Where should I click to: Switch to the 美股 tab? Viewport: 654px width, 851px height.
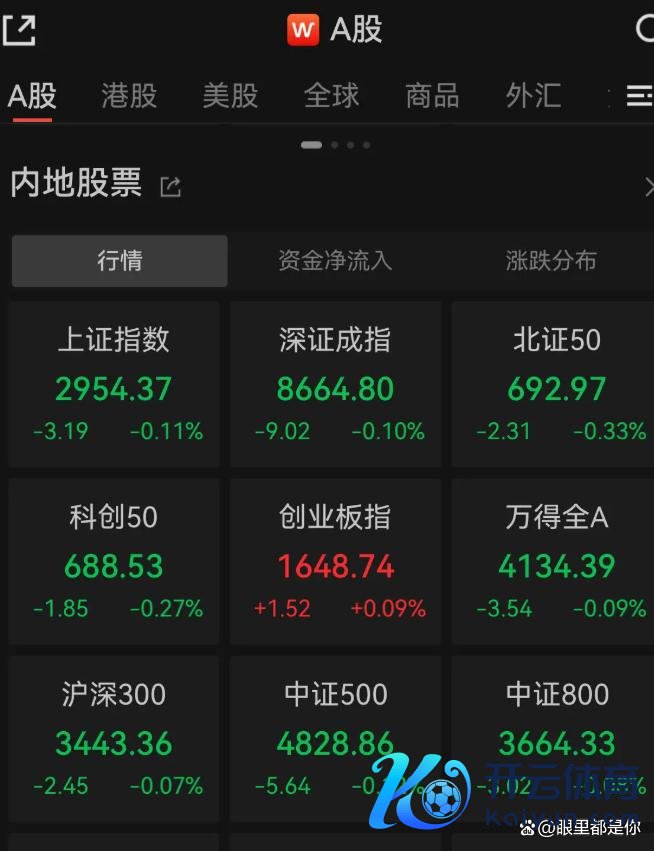(x=230, y=96)
